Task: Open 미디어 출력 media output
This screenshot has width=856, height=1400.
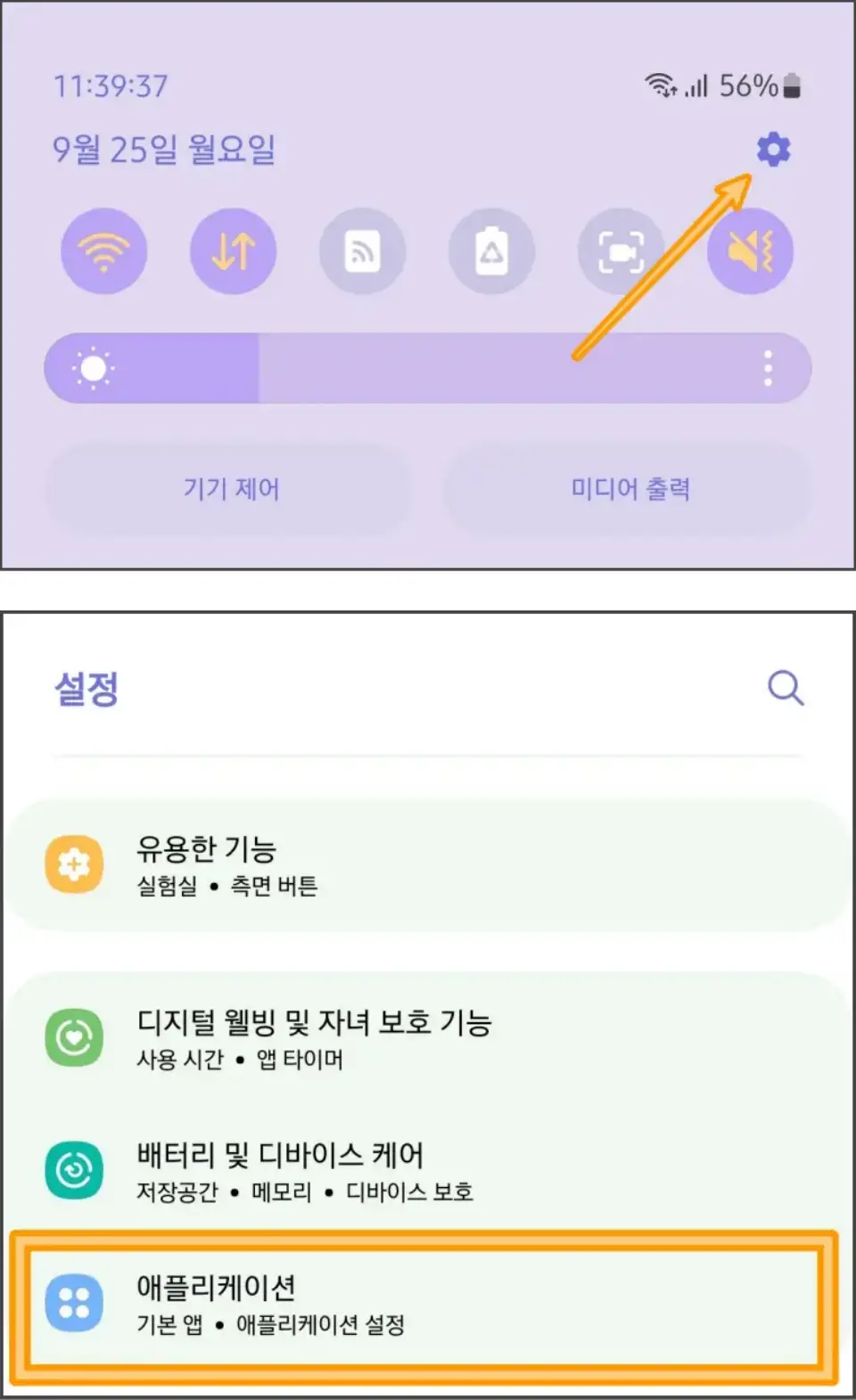Action: tap(627, 488)
